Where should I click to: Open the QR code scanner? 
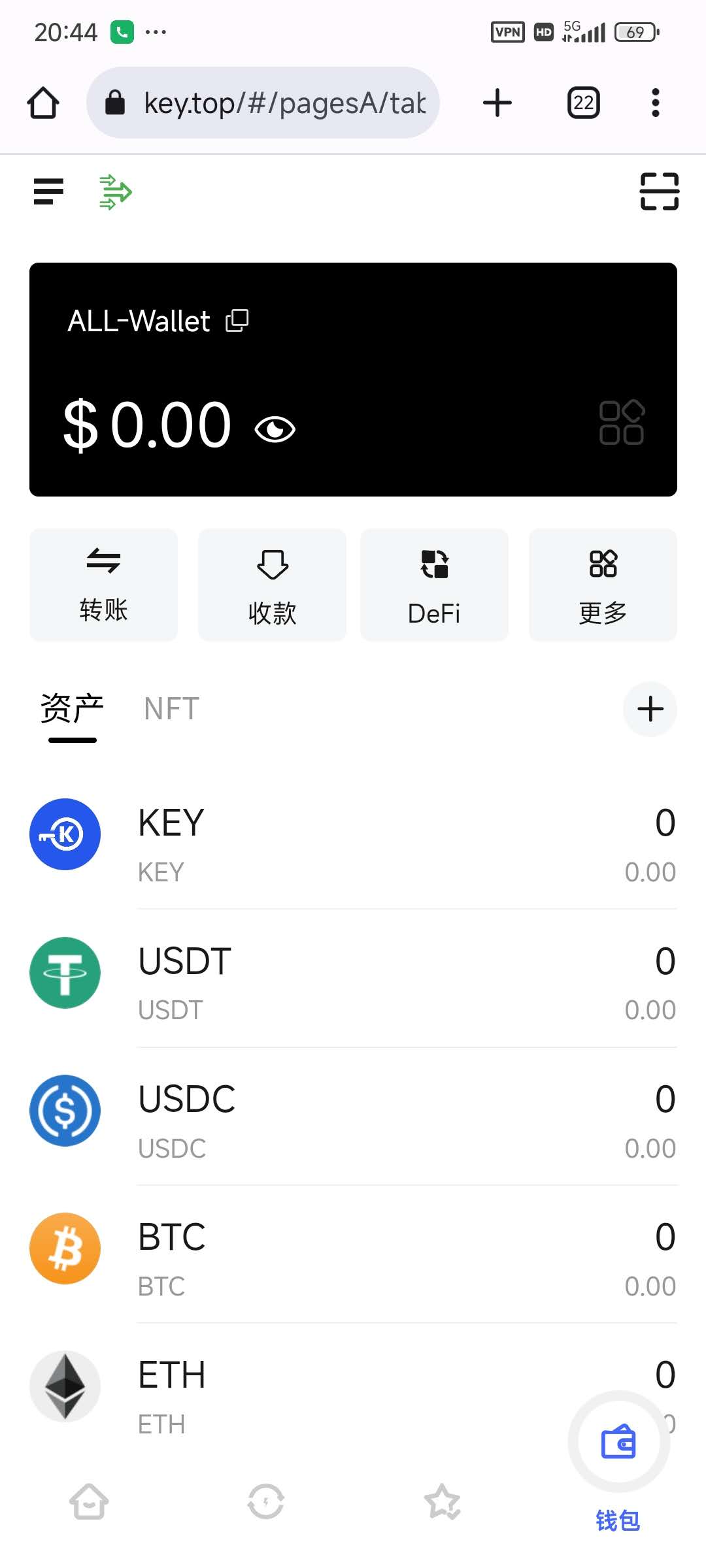coord(659,191)
